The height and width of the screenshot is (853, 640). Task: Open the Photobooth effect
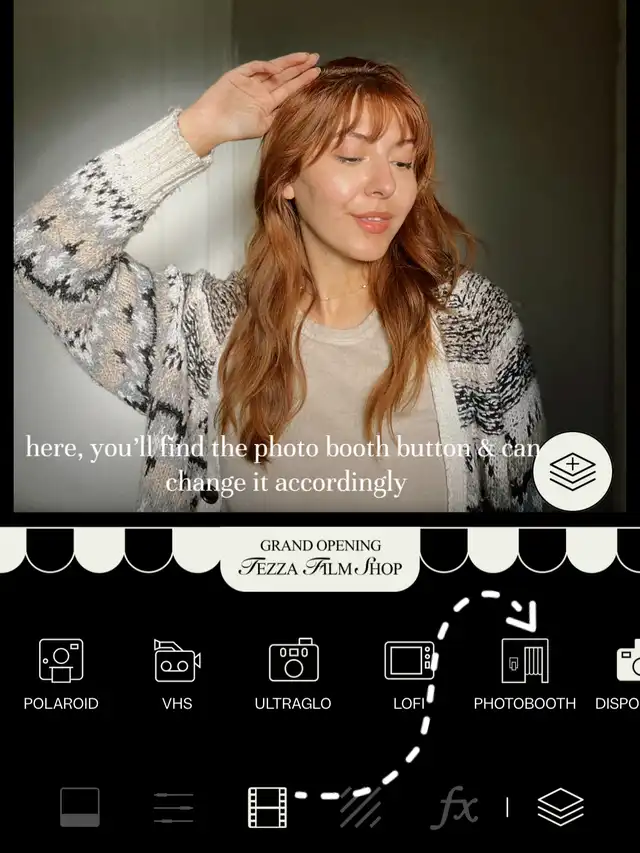point(525,672)
